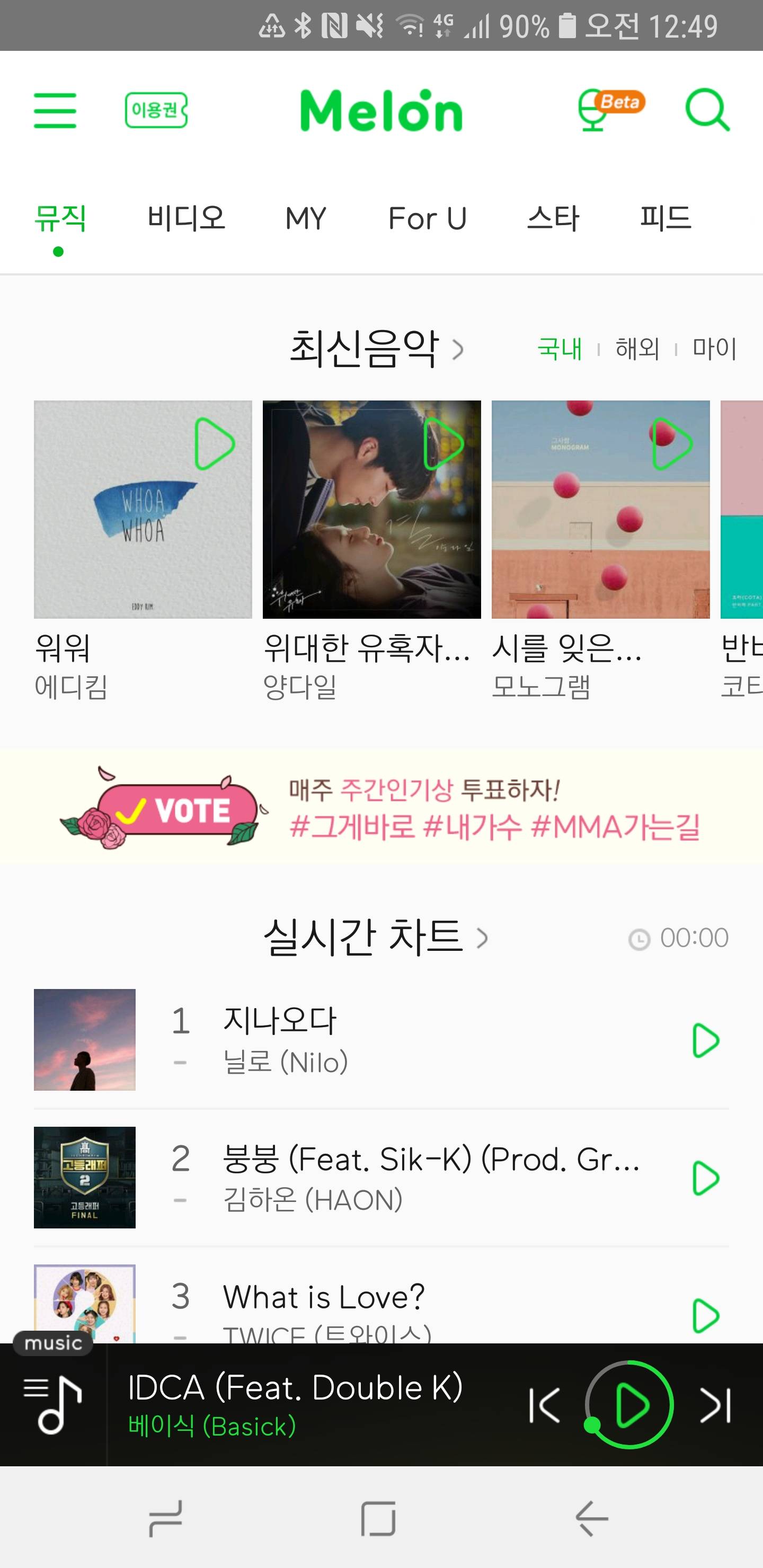Viewport: 763px width, 1568px height.
Task: Tap the 이용권 pass button
Action: click(x=156, y=111)
